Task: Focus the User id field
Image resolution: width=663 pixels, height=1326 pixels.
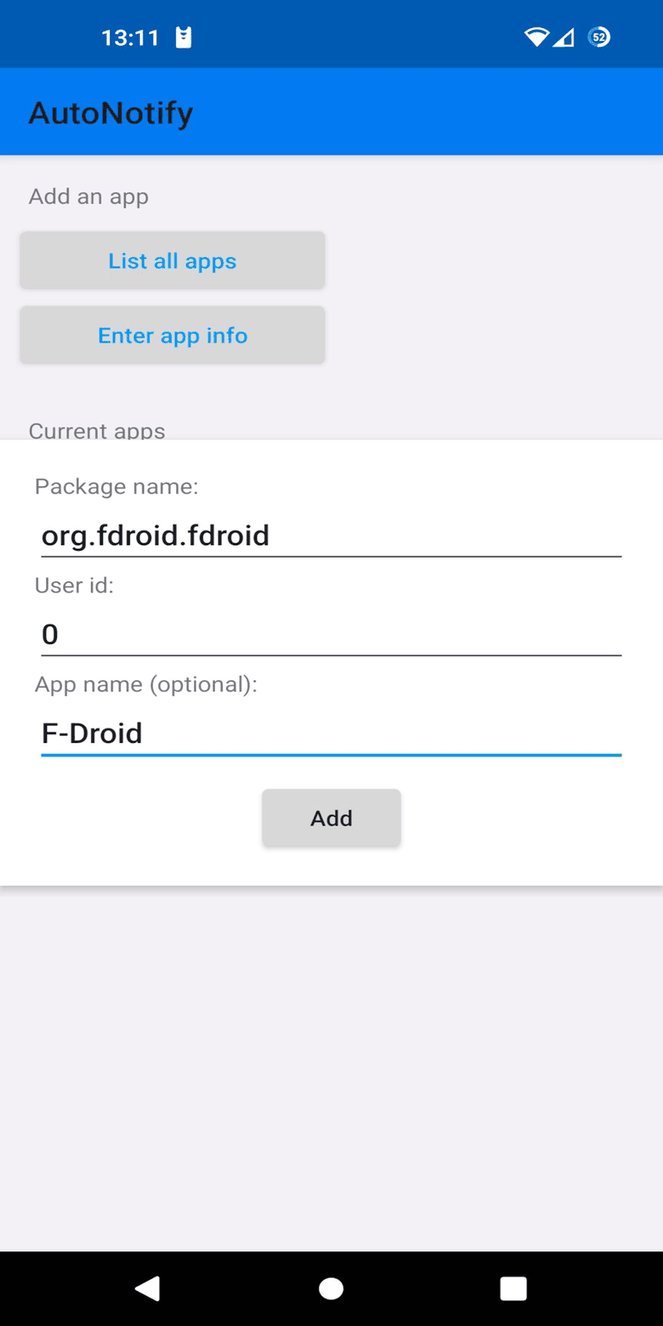Action: 330,634
